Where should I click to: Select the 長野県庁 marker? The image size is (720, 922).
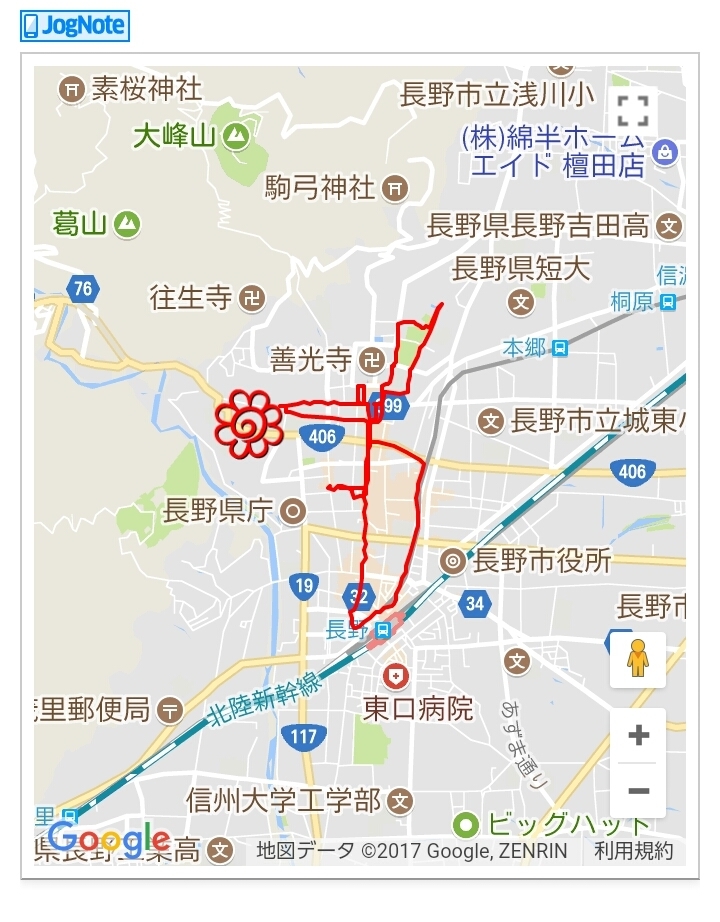[294, 512]
